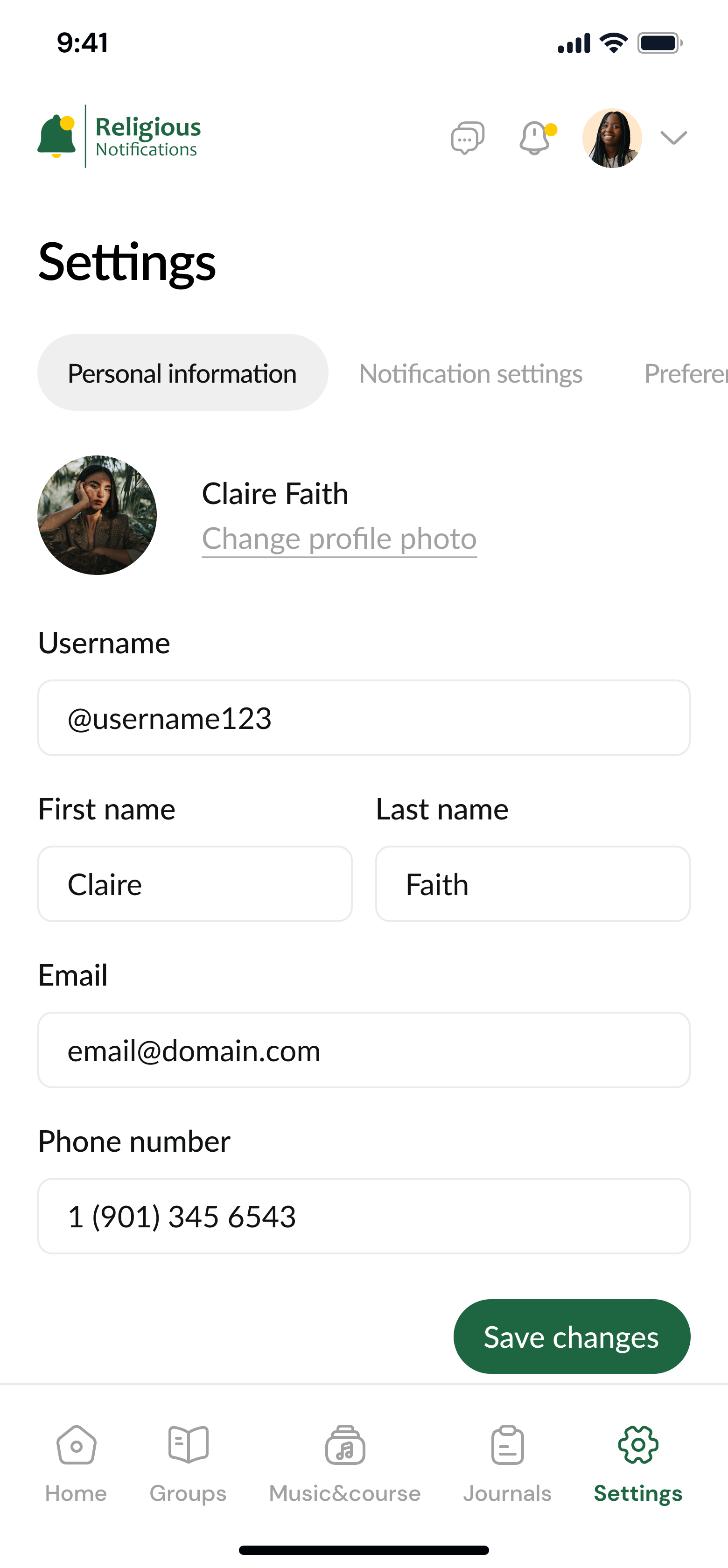Tap the Save changes button

pyautogui.click(x=572, y=1337)
